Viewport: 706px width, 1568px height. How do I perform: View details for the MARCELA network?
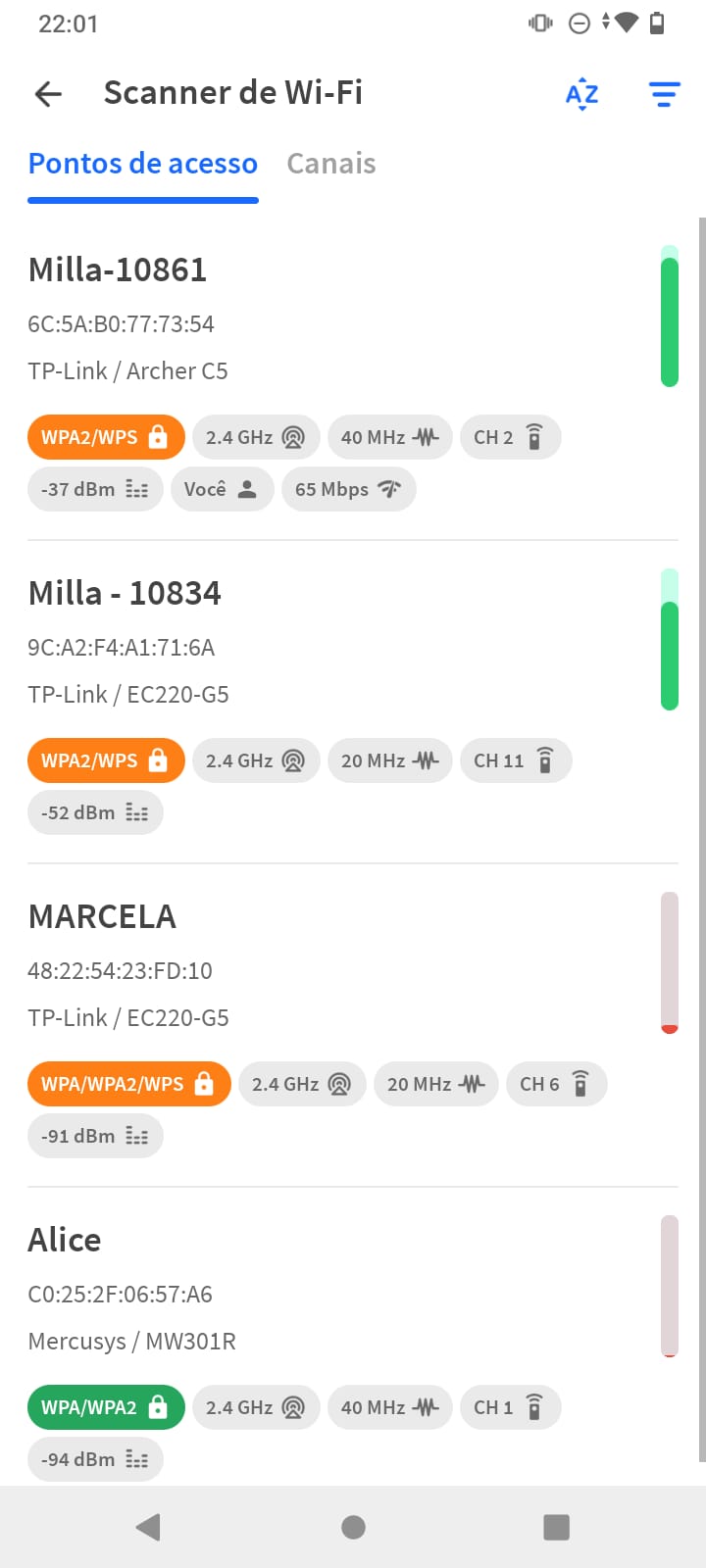point(102,917)
